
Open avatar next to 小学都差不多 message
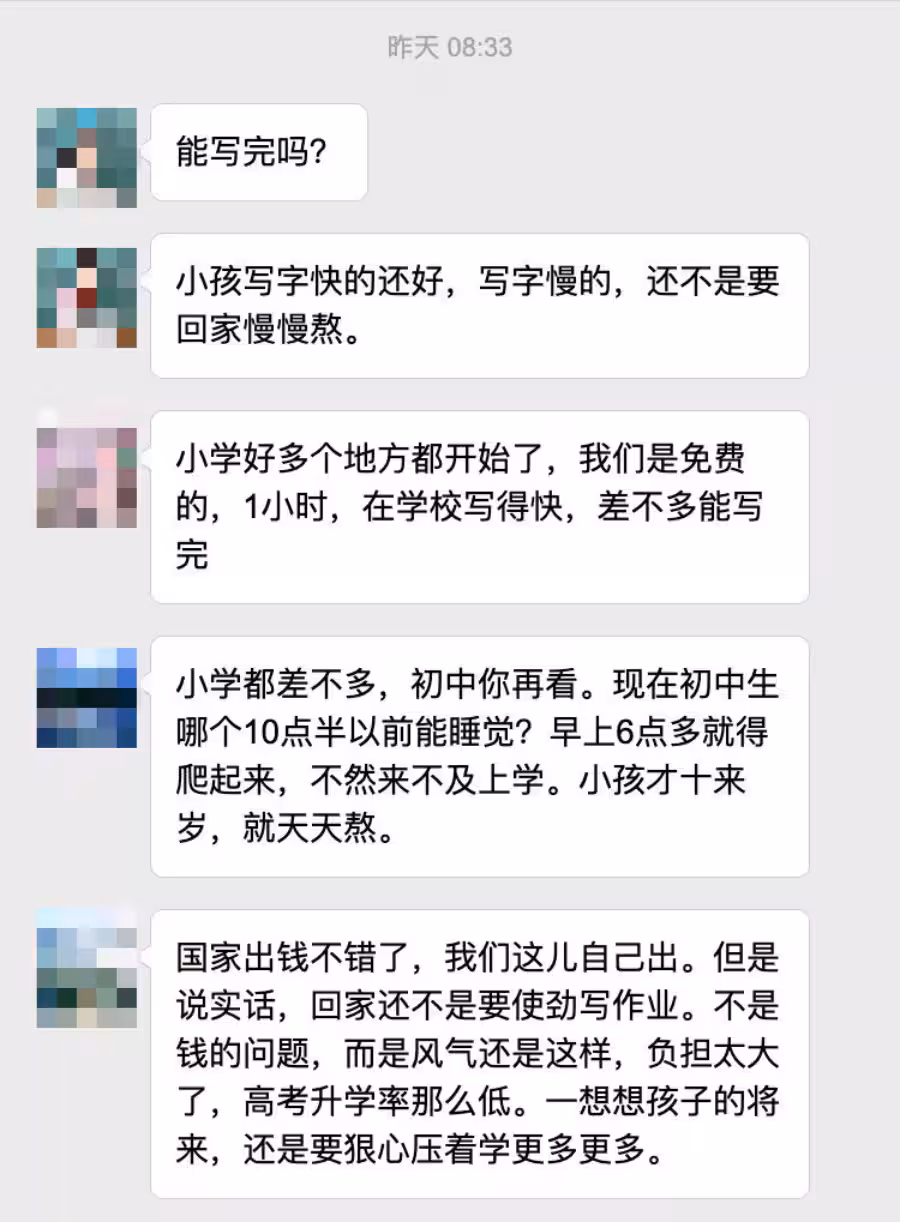[x=87, y=698]
